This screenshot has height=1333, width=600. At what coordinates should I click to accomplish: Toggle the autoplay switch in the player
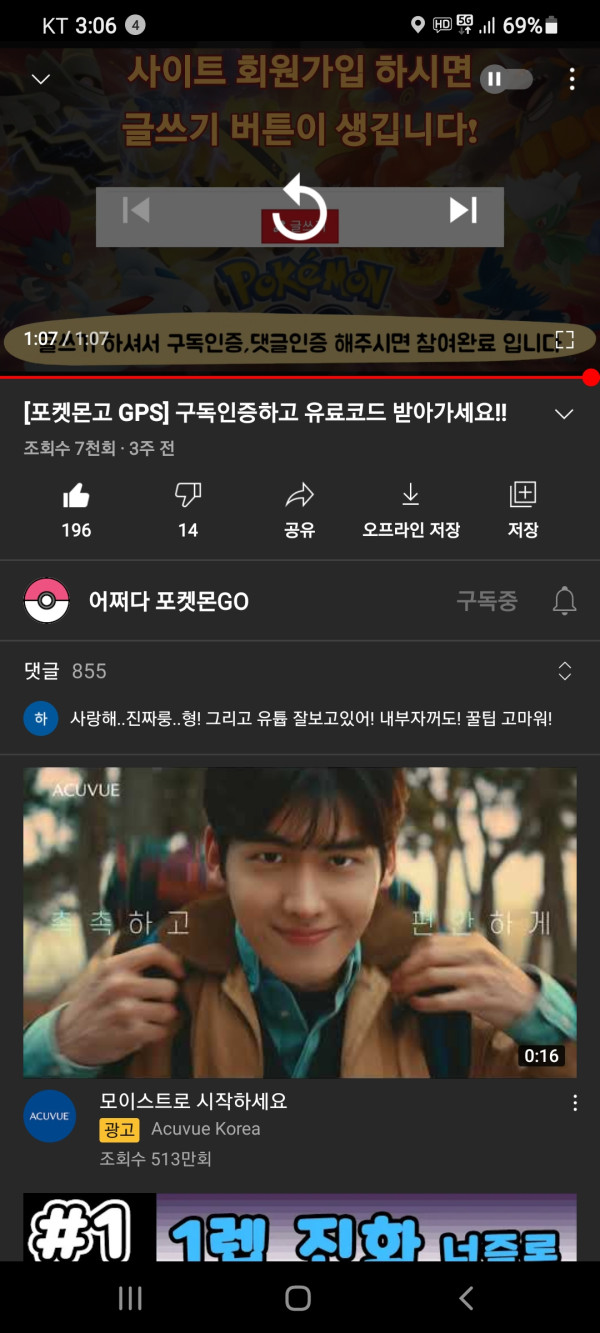pos(506,79)
